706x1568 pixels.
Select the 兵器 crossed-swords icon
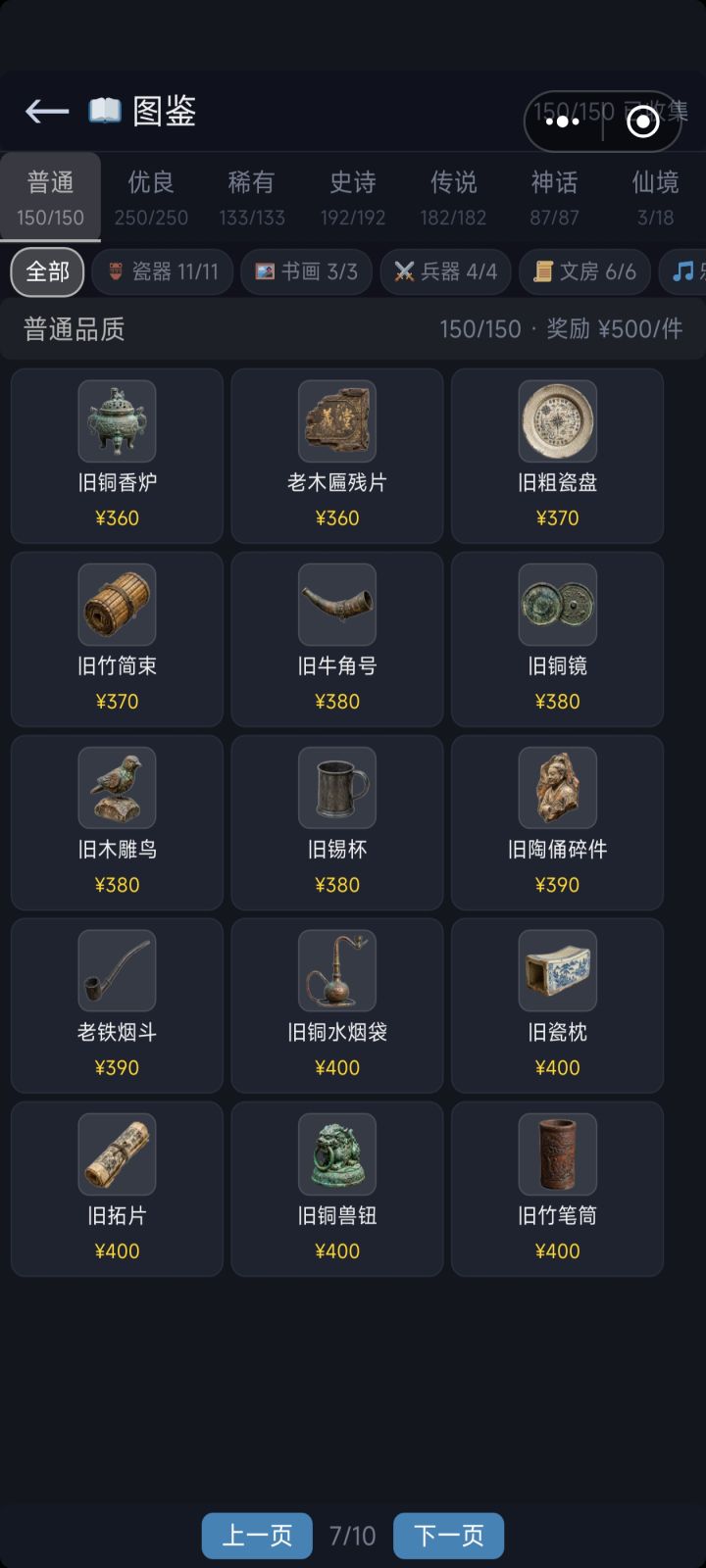(402, 271)
